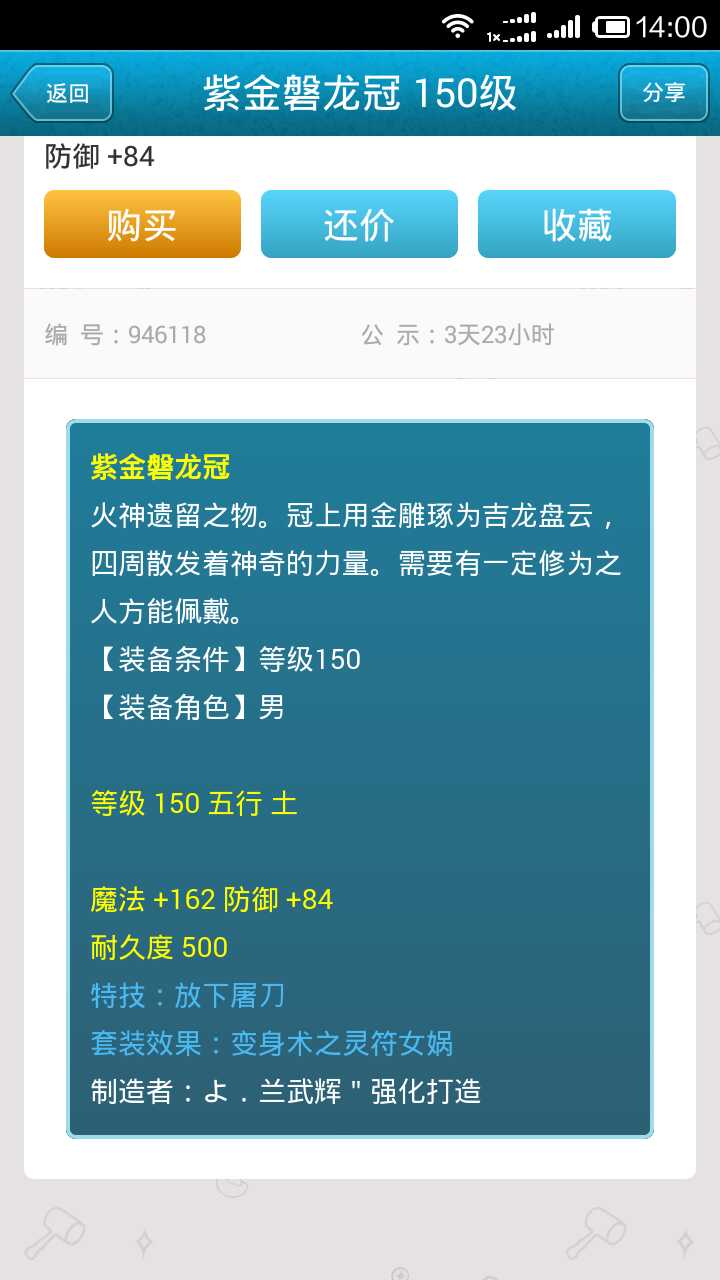Screen dimensions: 720x1280
Task: Tap 购买 to buy the item
Action: point(142,225)
